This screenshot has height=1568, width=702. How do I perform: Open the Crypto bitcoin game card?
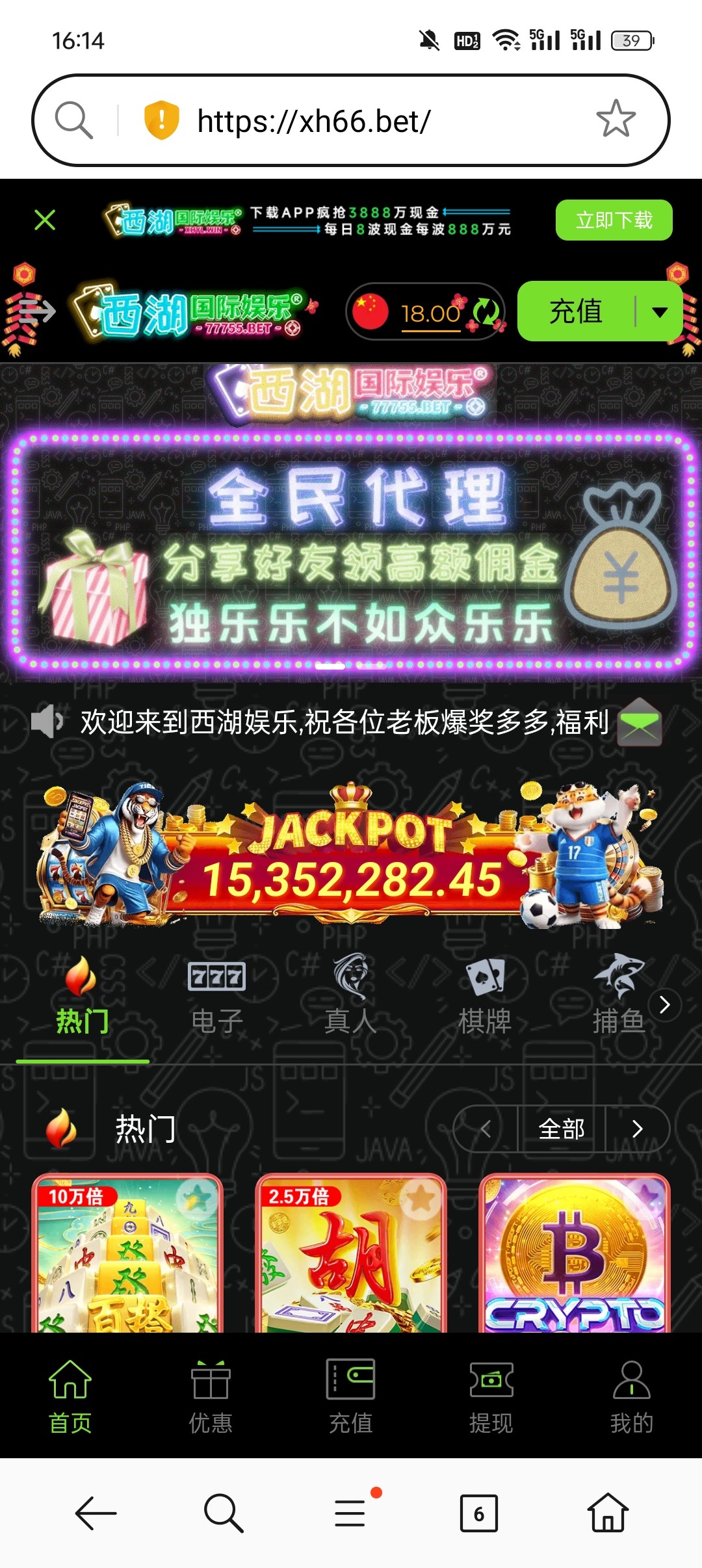[x=575, y=1255]
